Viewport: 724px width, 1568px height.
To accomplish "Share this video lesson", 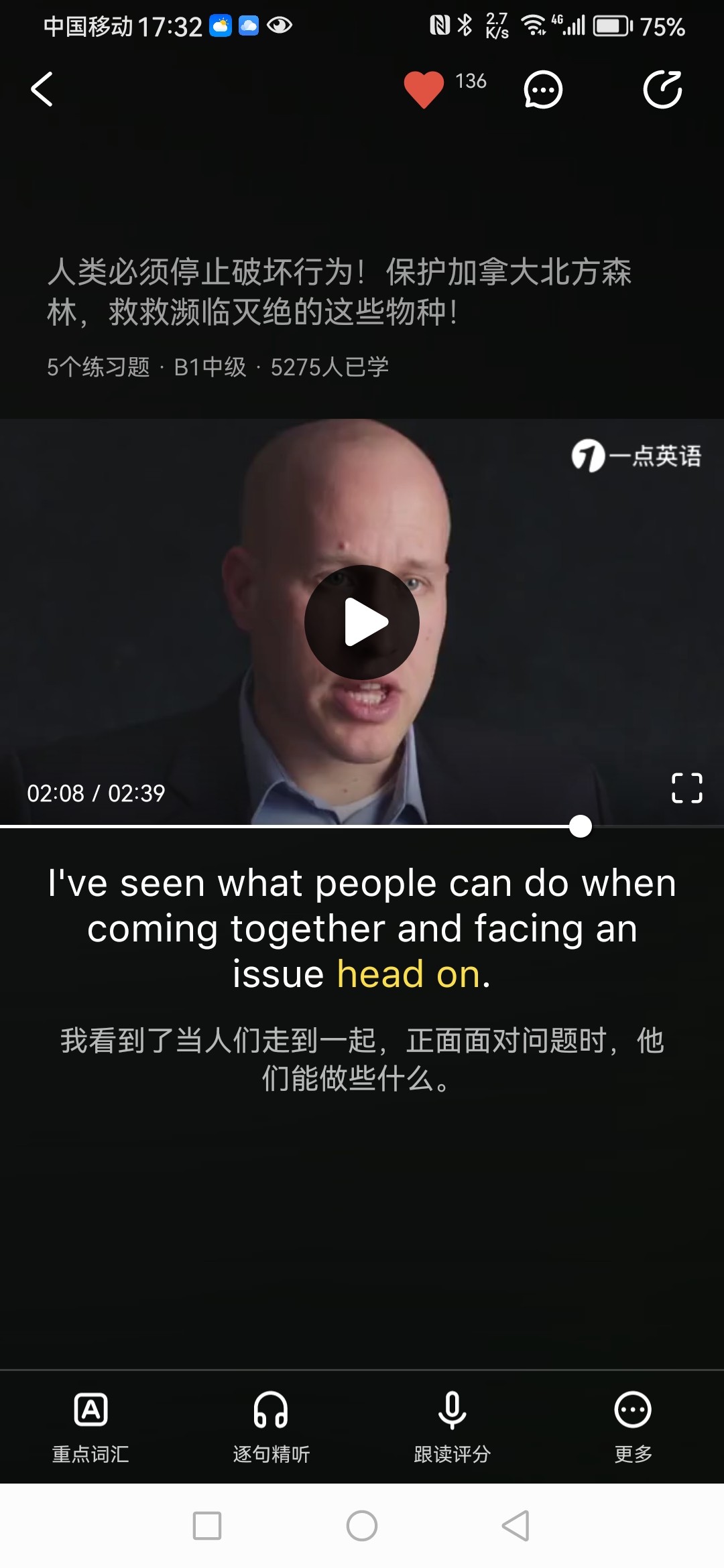I will (662, 90).
